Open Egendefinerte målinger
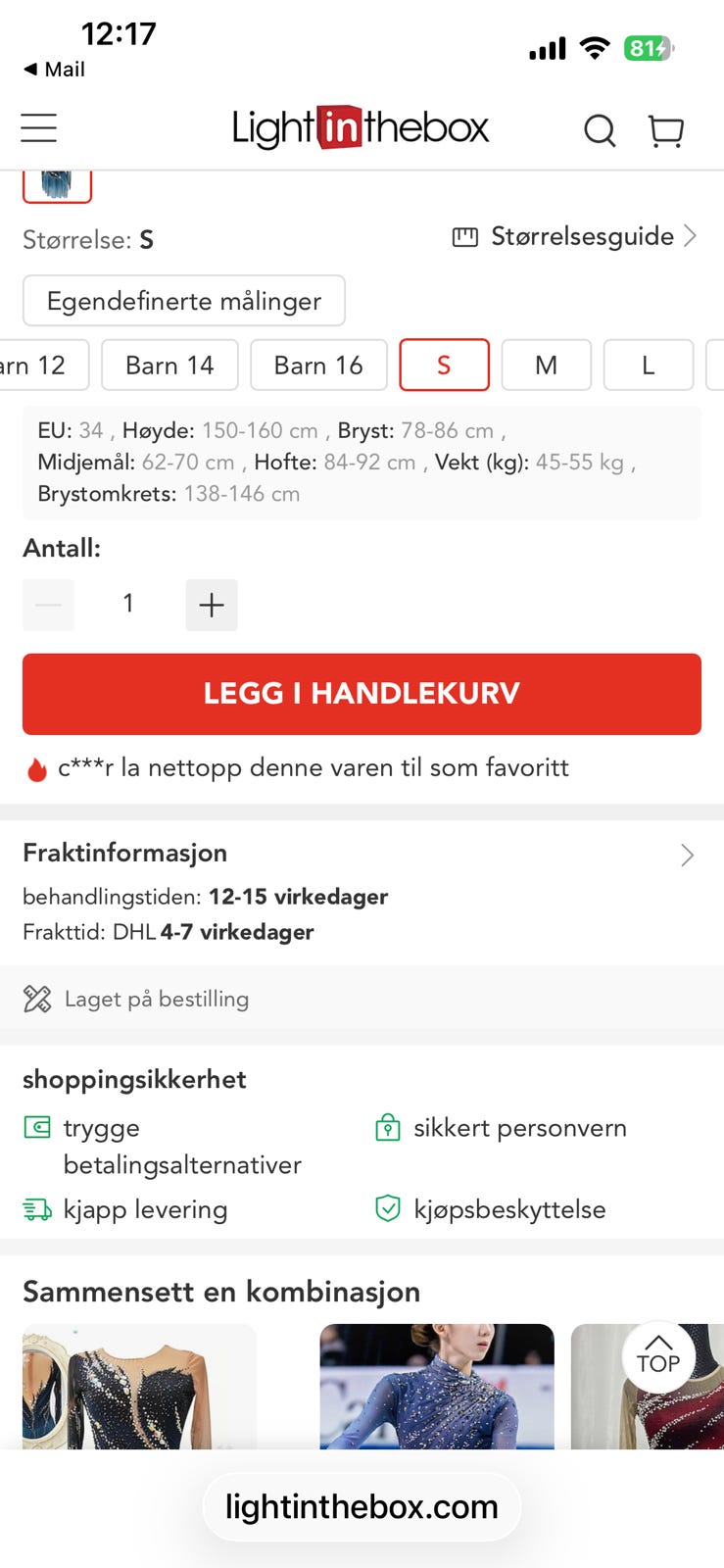Viewport: 724px width, 1568px height. click(x=184, y=301)
